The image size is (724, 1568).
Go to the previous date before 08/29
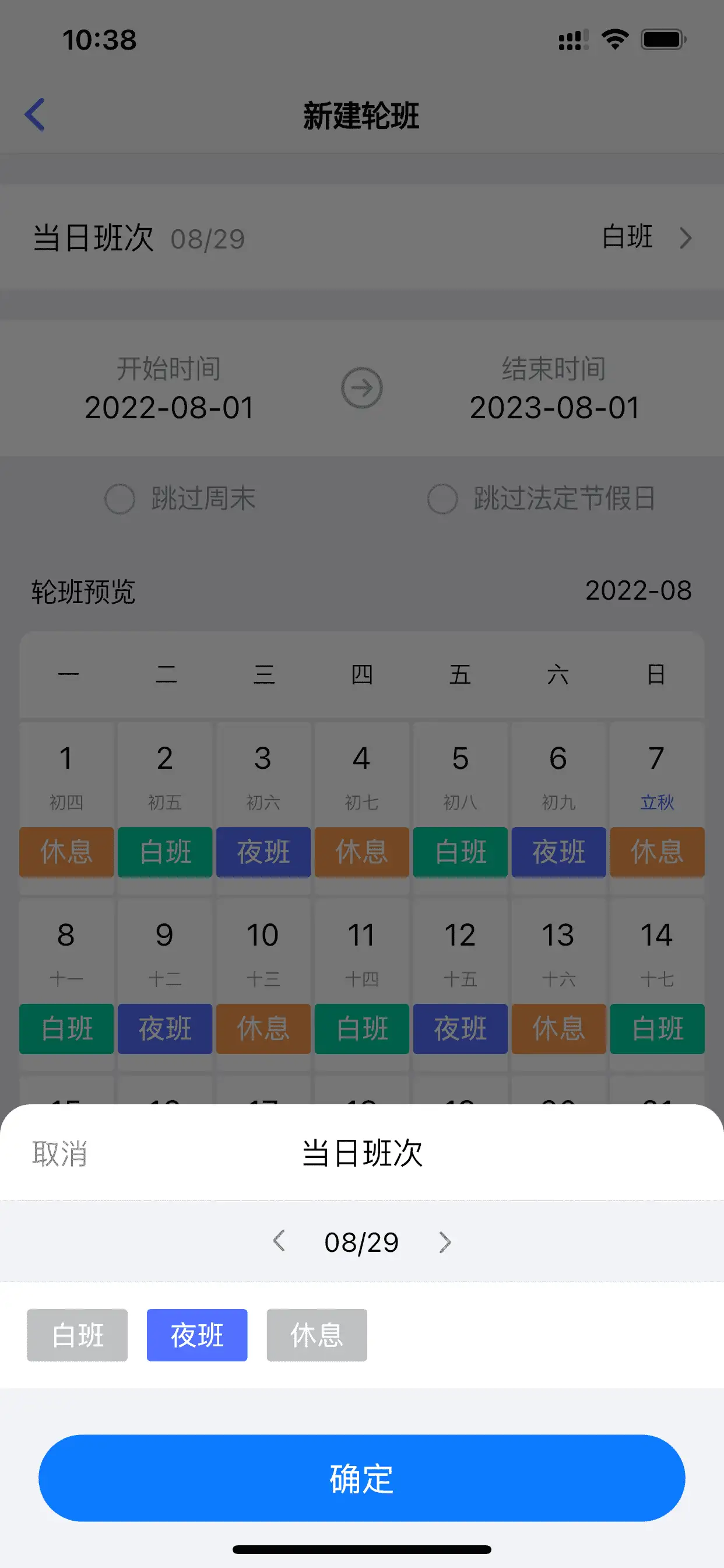[279, 1241]
